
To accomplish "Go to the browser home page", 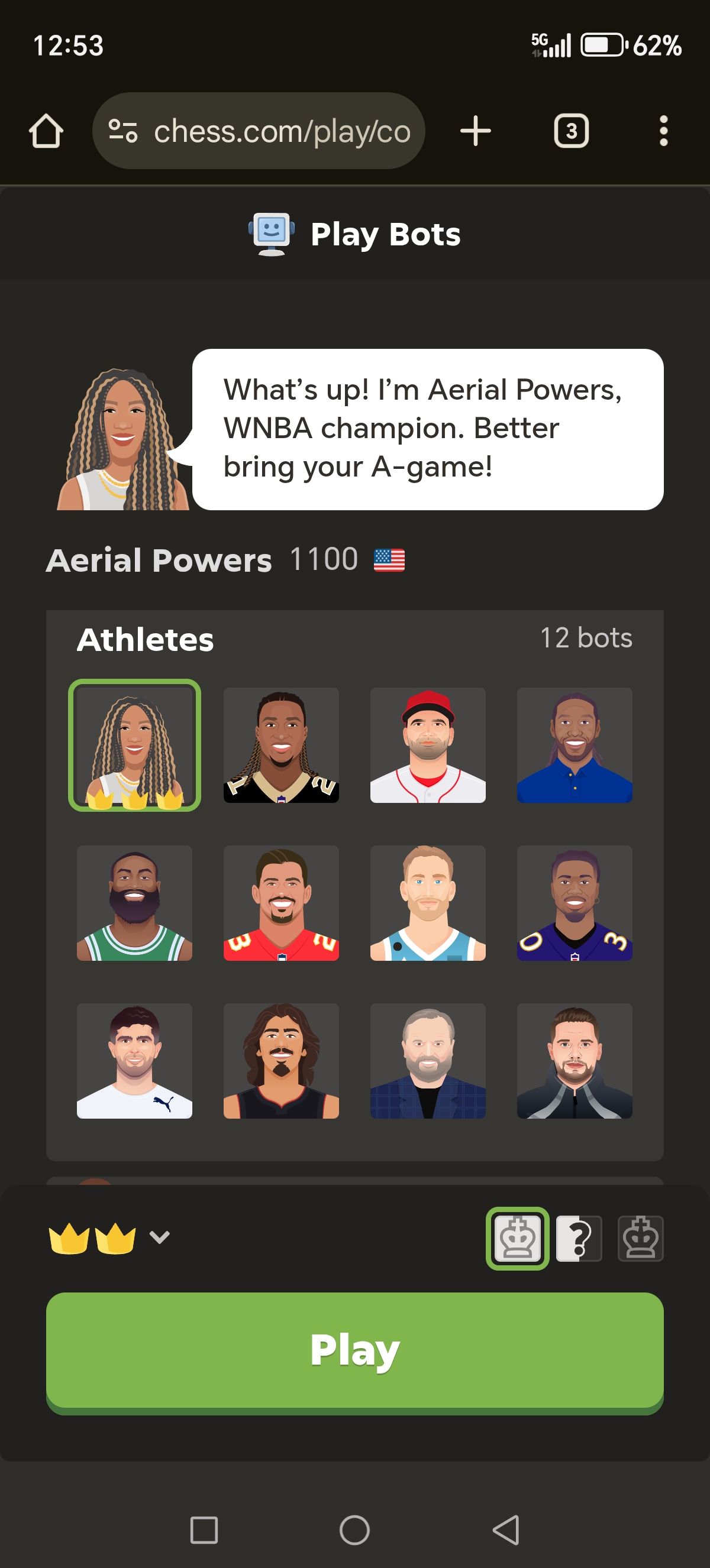I will pos(46,131).
